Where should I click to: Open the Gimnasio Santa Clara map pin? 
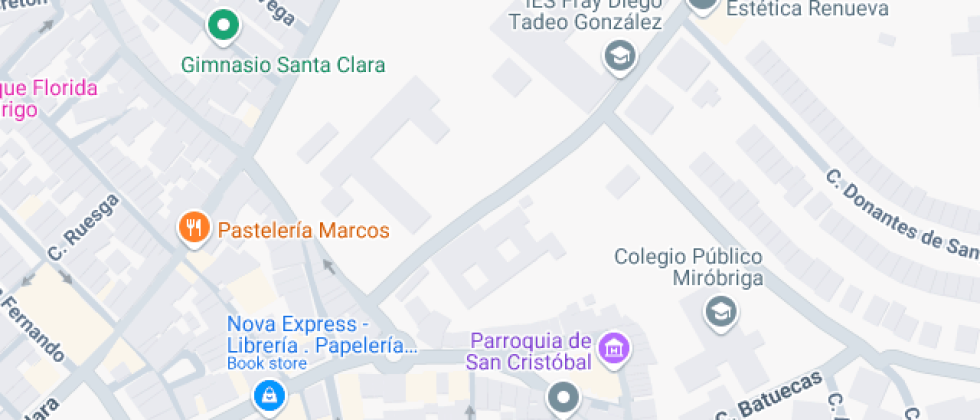pos(223,27)
